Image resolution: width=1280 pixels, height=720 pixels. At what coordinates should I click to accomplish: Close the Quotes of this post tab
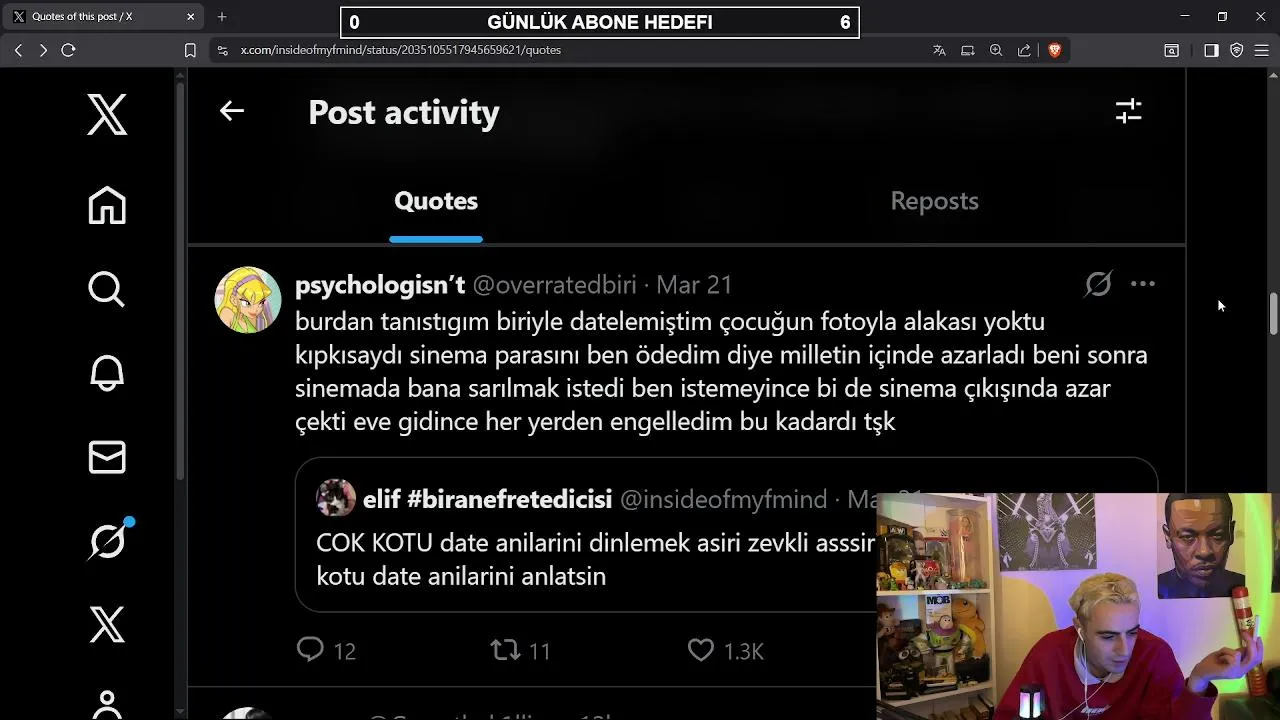(x=191, y=17)
